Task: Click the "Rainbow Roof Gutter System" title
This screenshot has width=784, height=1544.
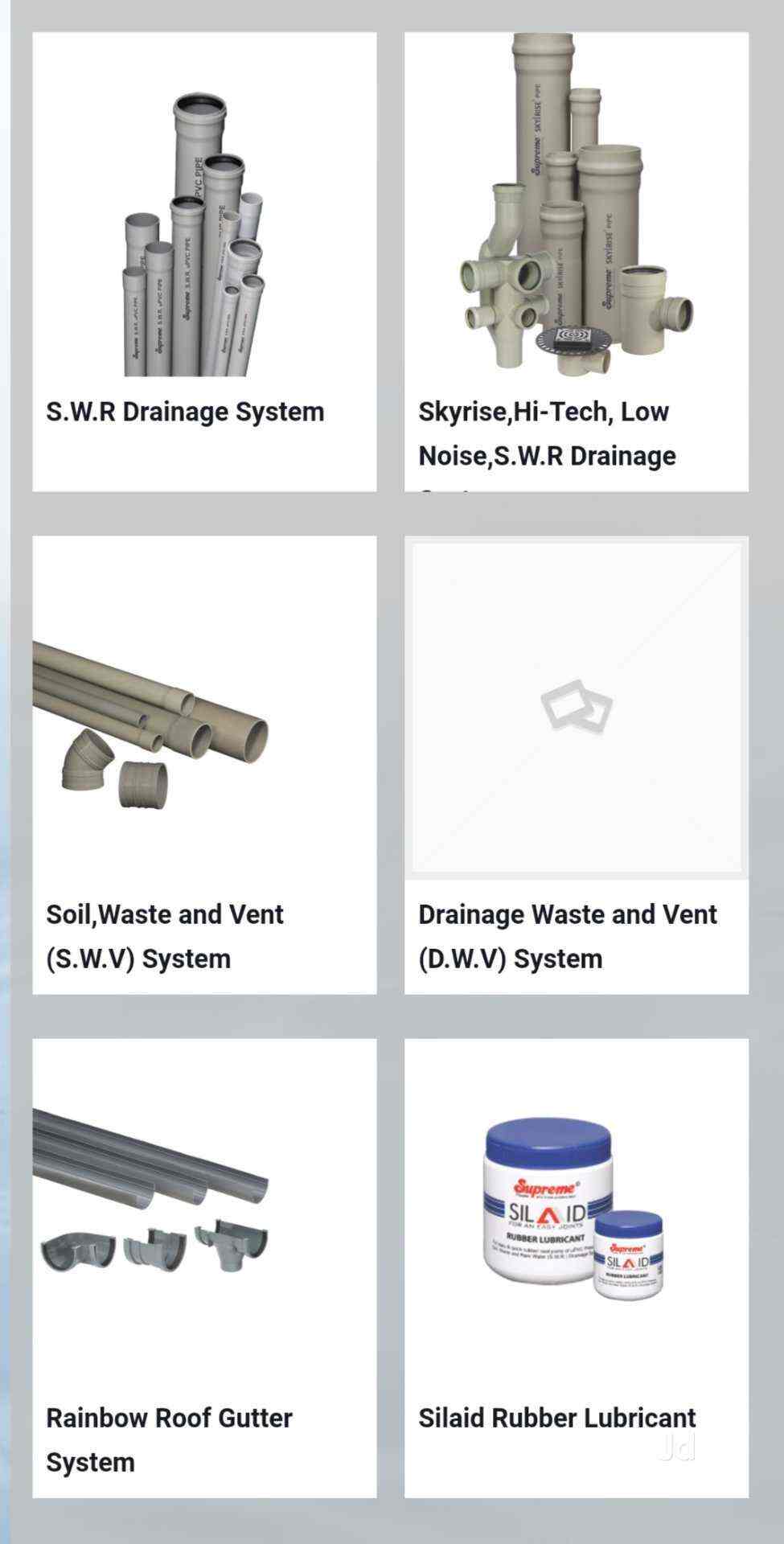Action: pos(170,1439)
